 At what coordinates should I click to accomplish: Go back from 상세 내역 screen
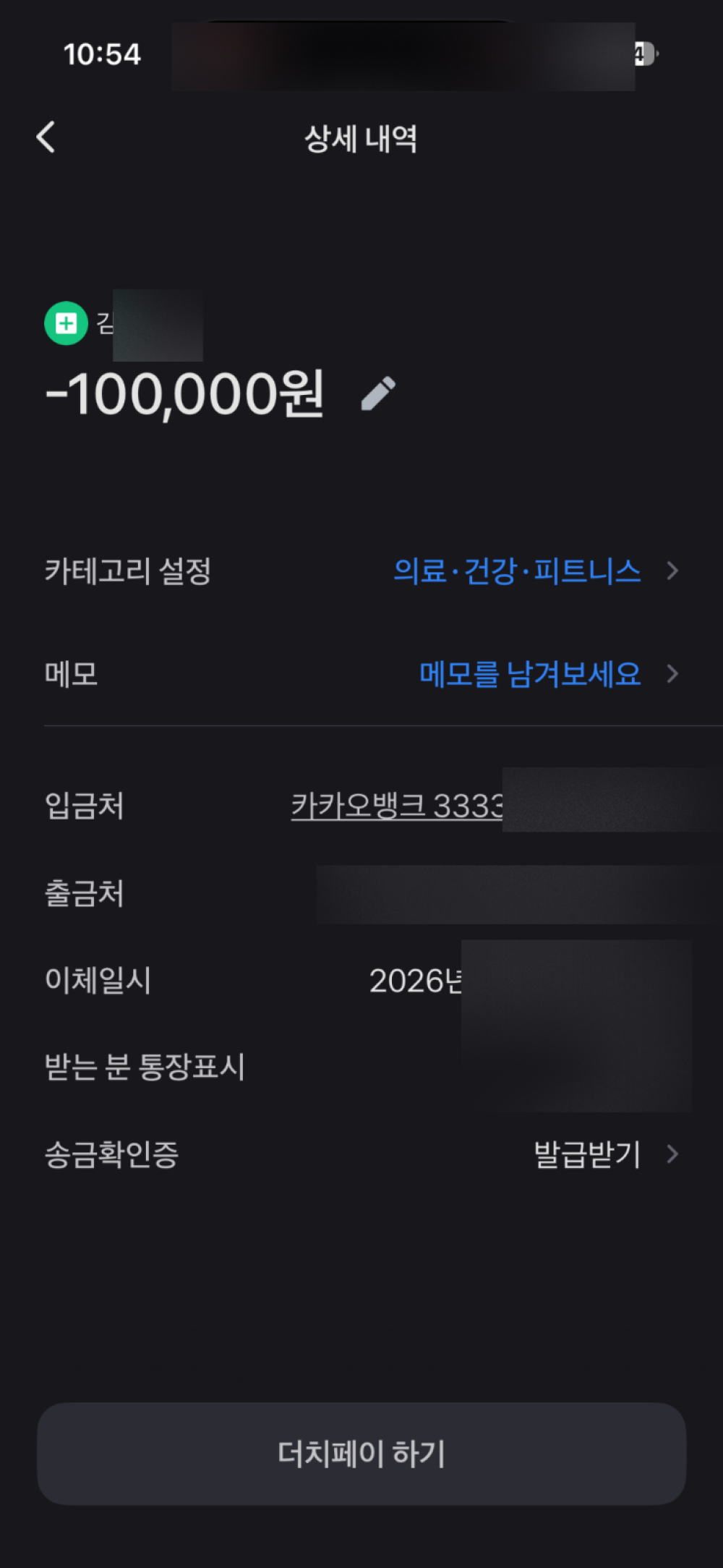pos(46,137)
